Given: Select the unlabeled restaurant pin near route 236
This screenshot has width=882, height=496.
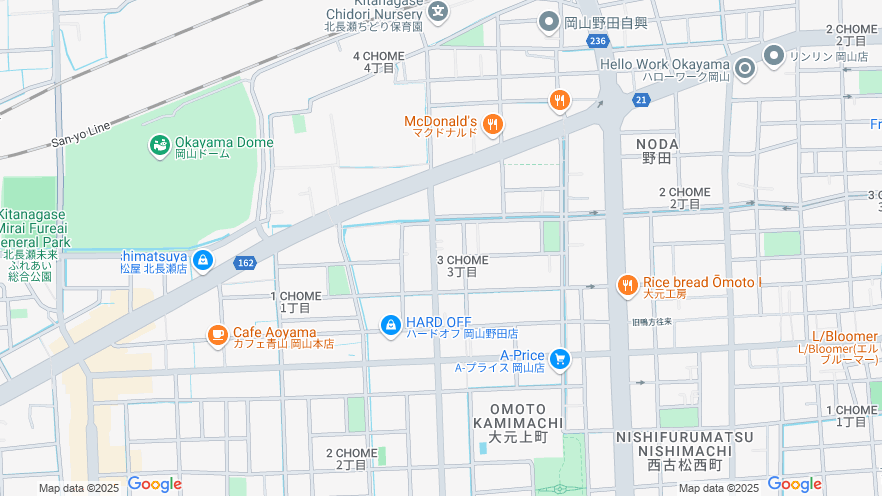Looking at the screenshot, I should coord(559,99).
